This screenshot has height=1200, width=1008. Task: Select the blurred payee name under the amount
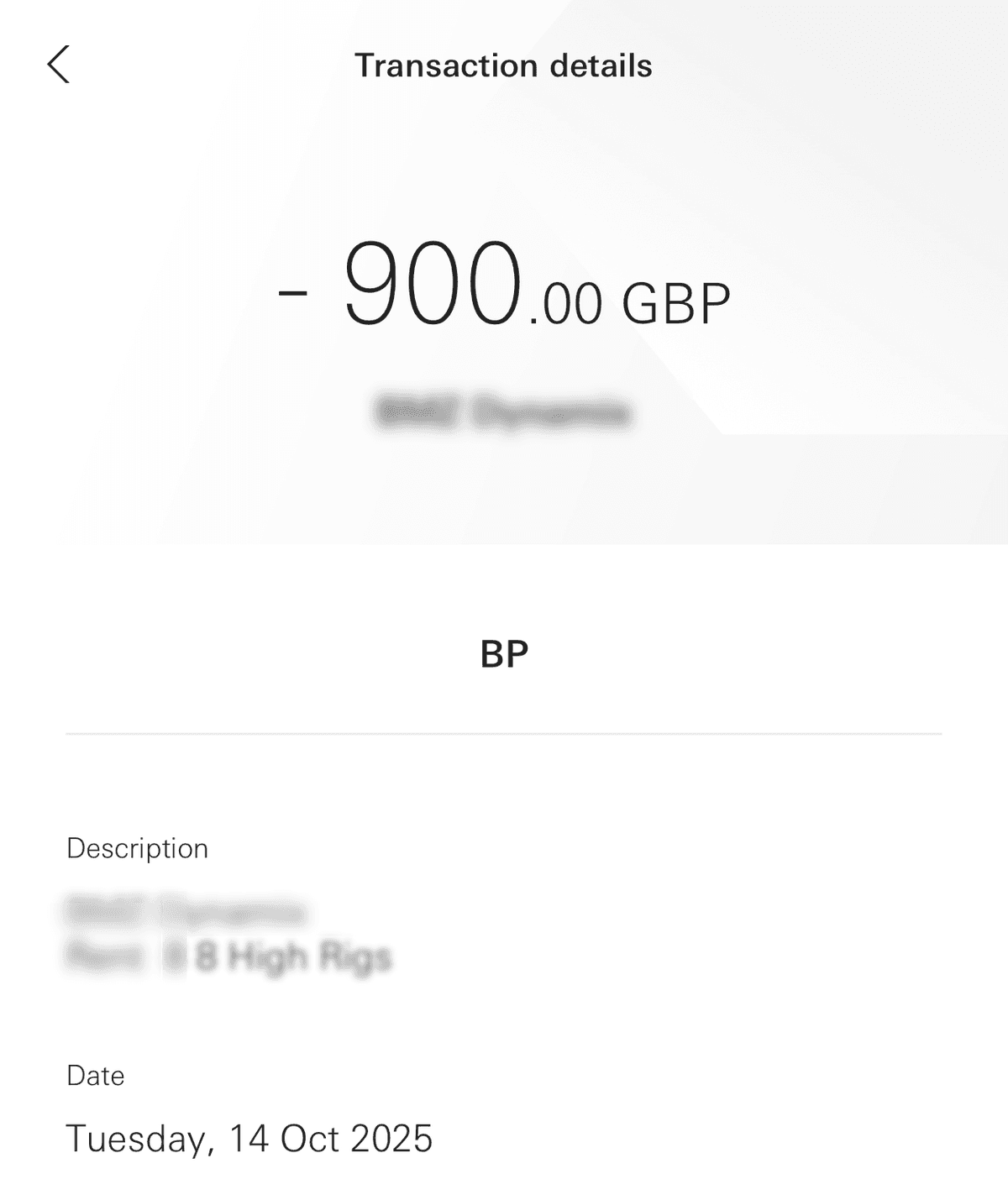504,411
